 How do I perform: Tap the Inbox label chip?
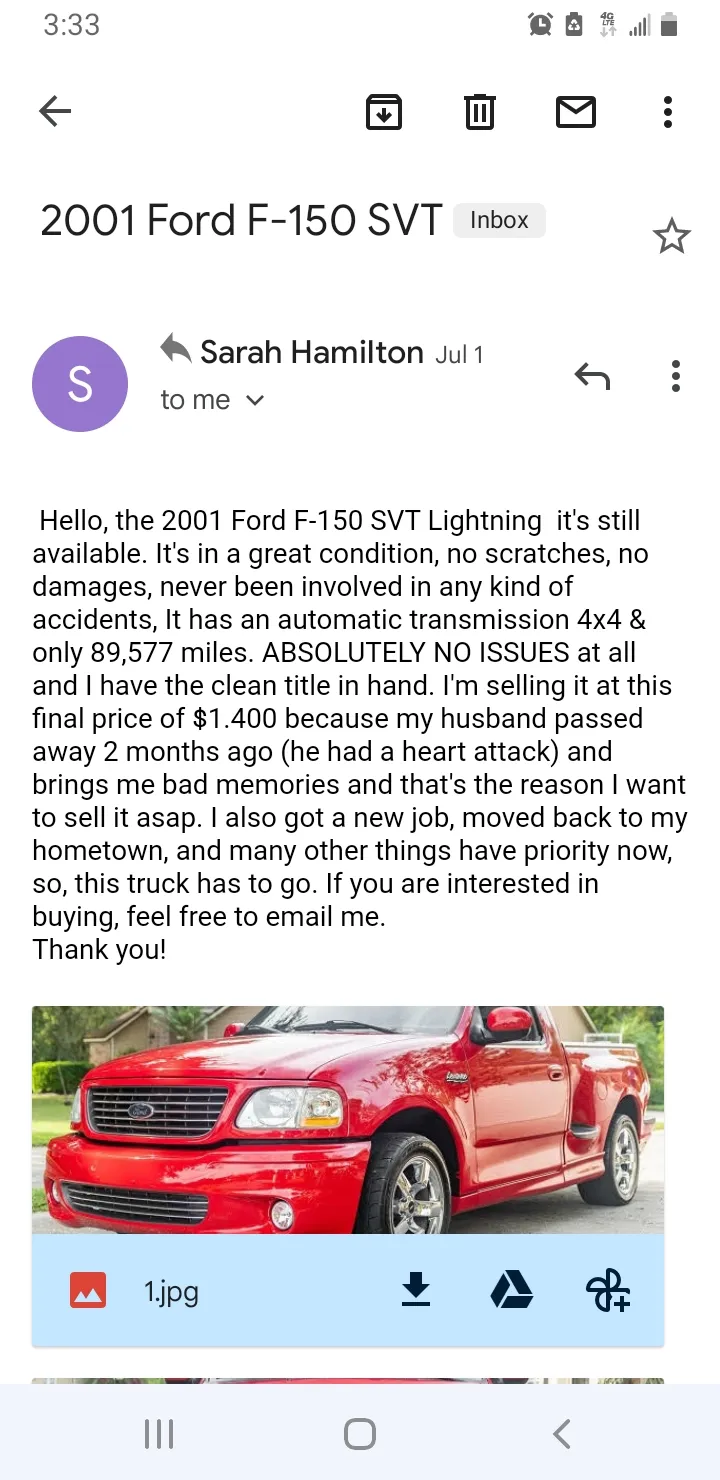pos(499,220)
